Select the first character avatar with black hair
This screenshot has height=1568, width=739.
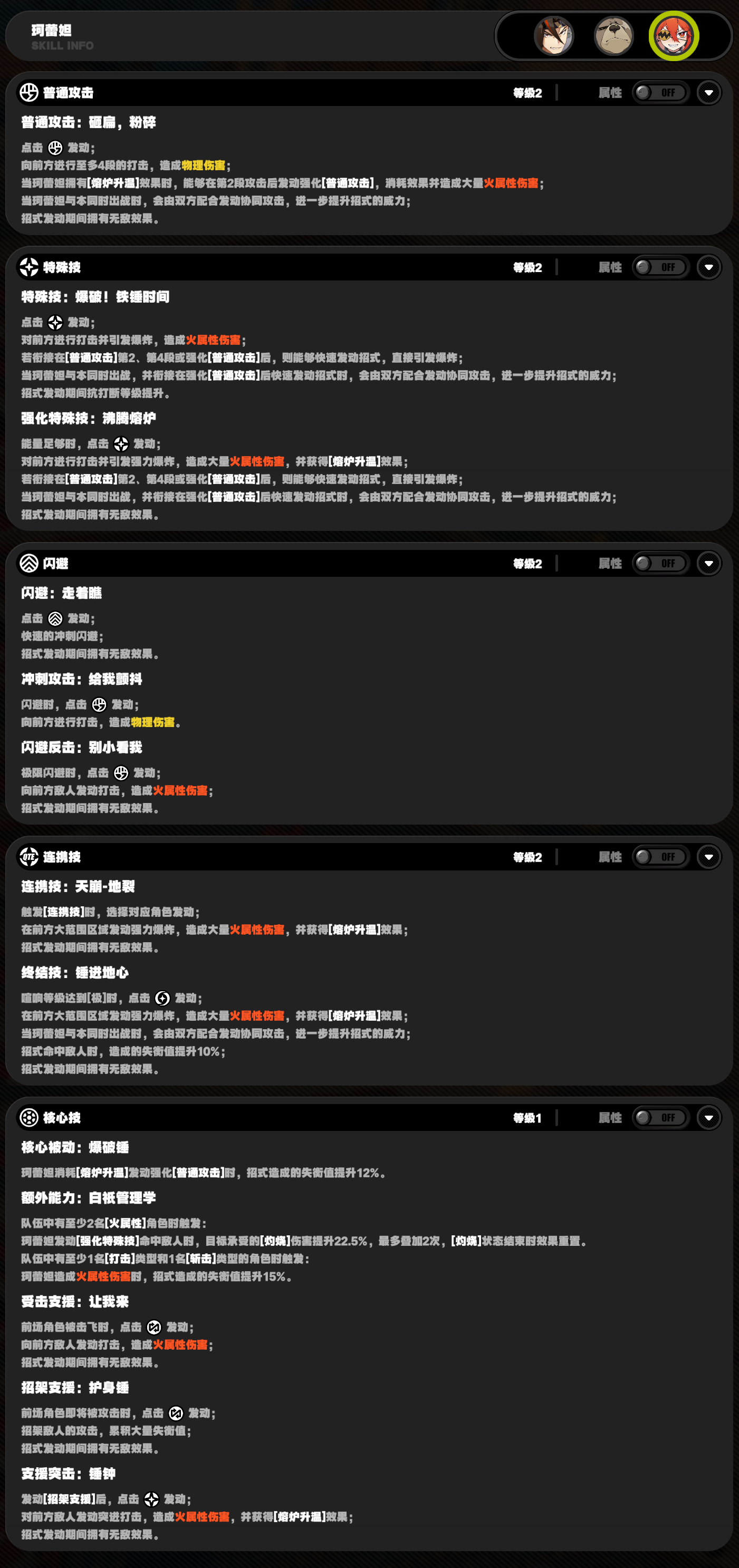coord(553,36)
